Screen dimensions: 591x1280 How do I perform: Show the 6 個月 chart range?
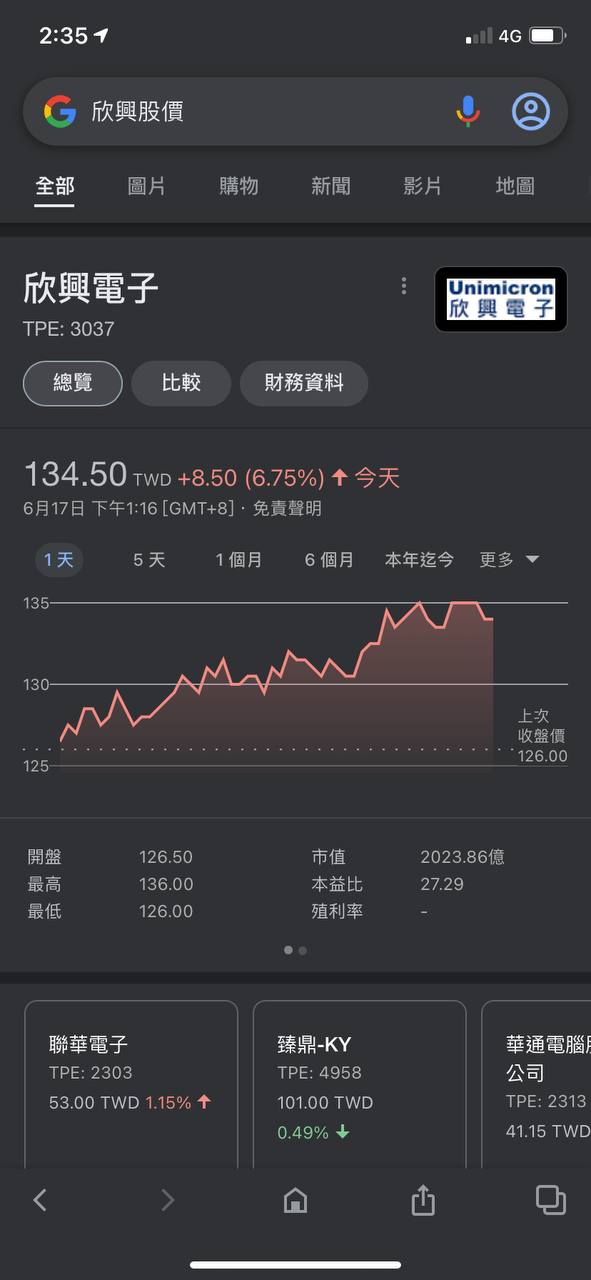[x=330, y=560]
